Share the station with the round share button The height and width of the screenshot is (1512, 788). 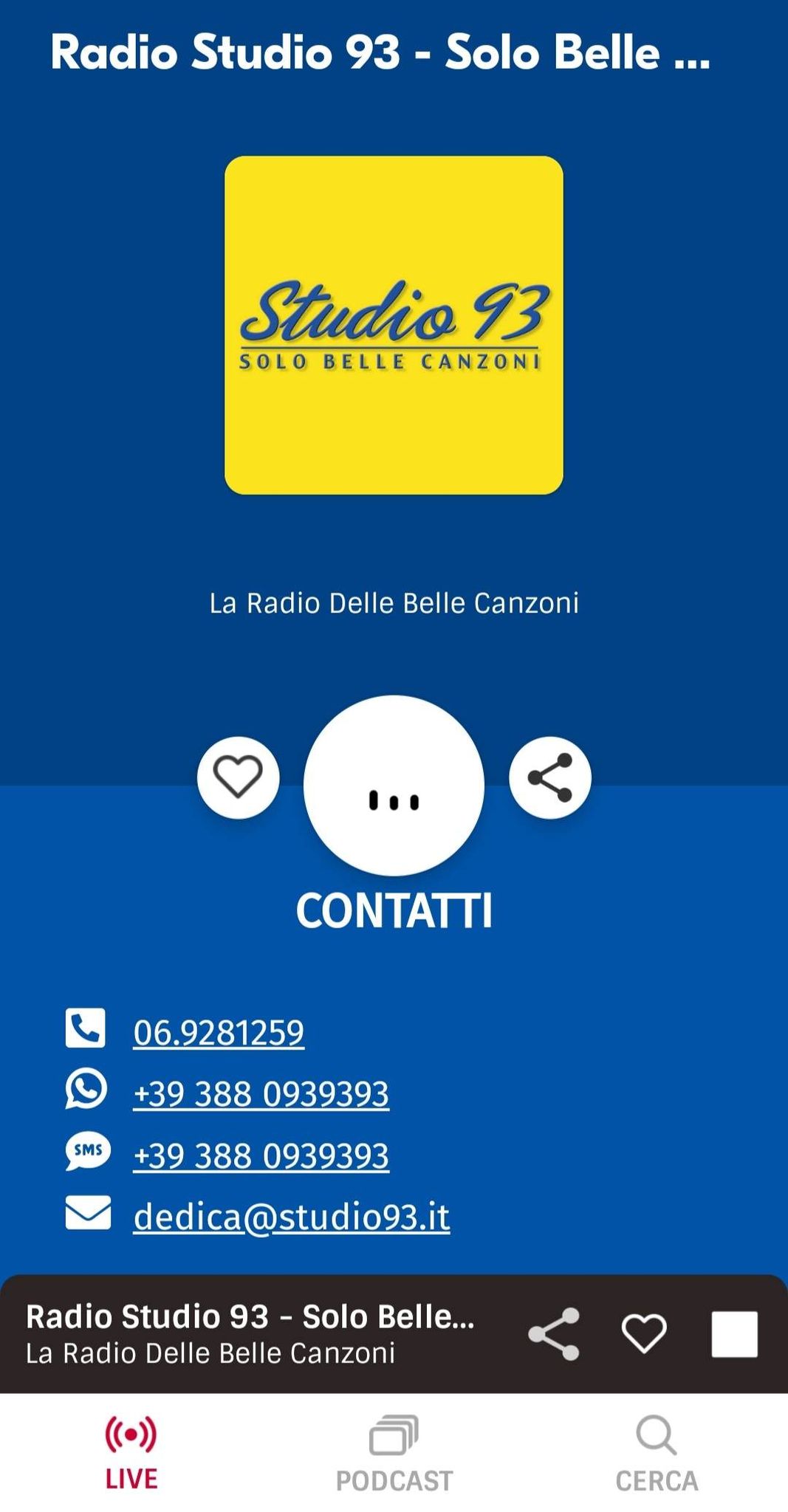click(x=549, y=777)
